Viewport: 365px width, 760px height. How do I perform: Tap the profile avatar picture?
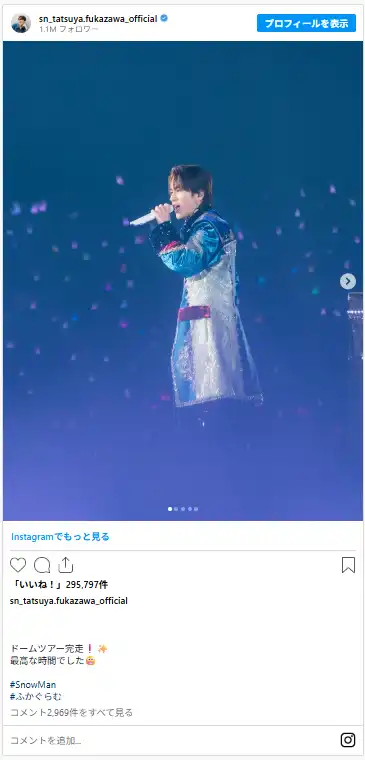tap(21, 23)
